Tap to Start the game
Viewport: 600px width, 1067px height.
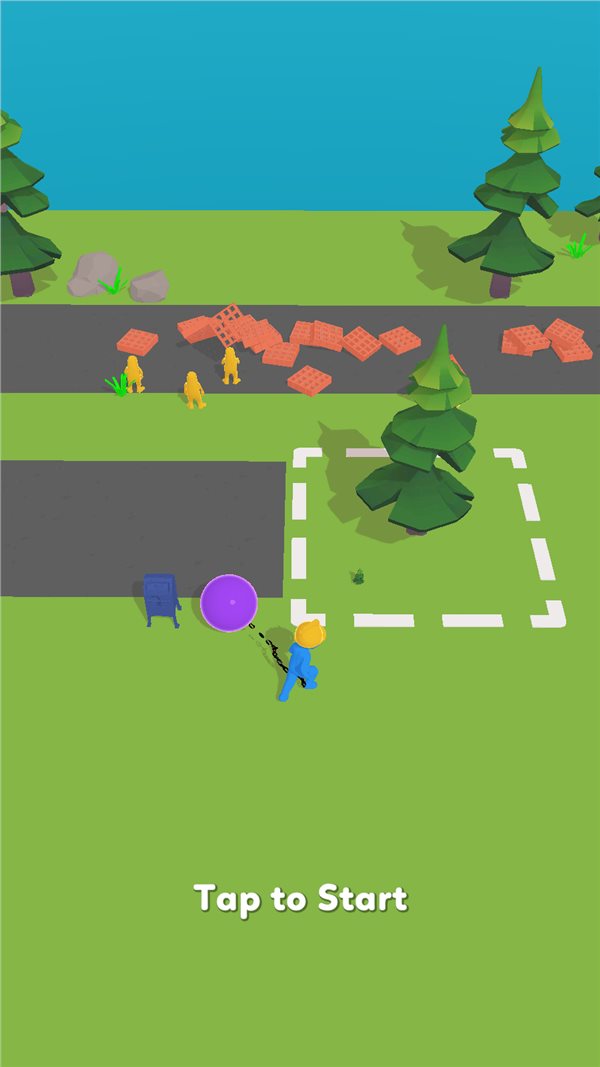[x=300, y=897]
